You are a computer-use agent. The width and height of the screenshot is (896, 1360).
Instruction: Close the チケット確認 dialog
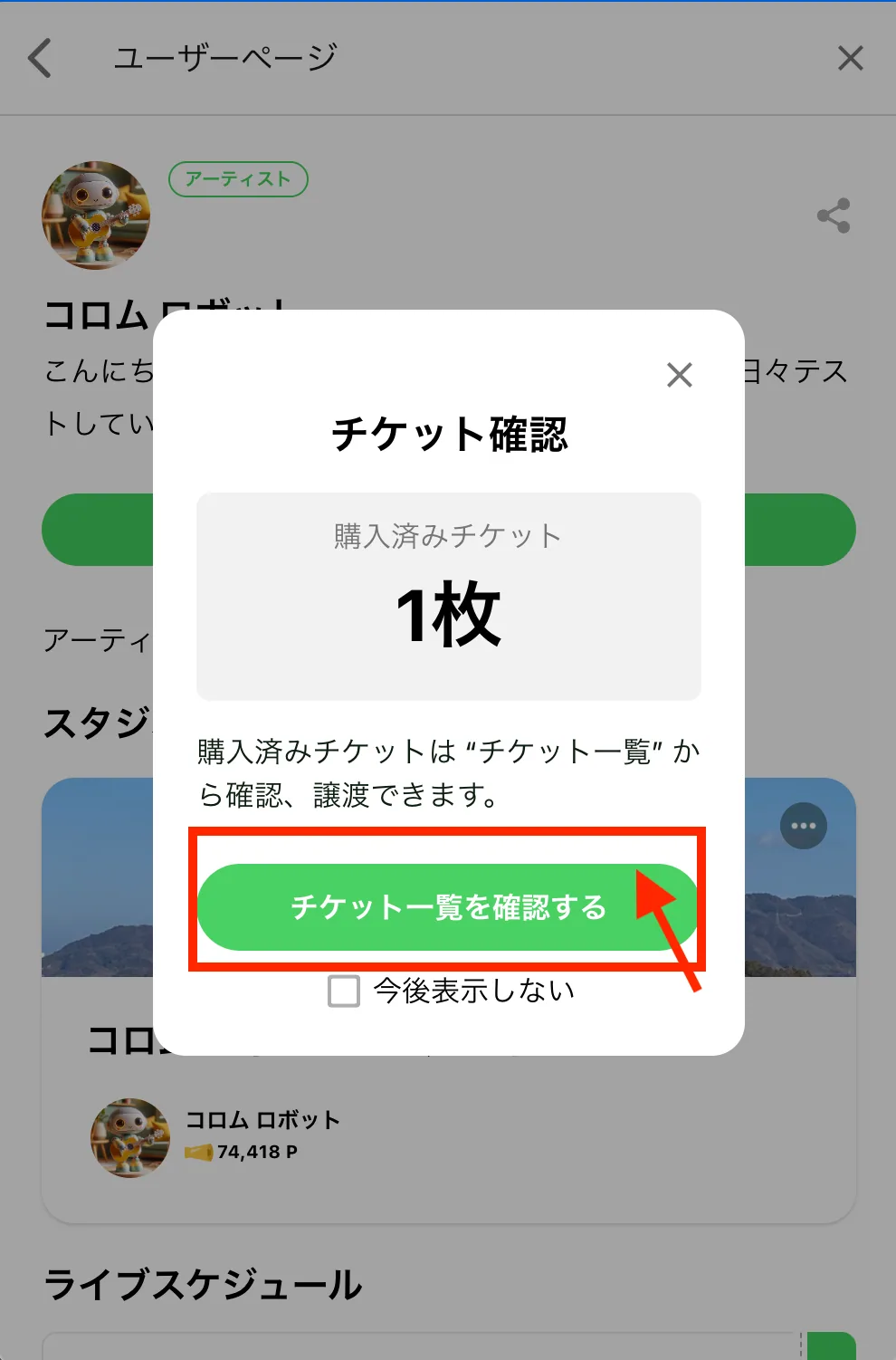[x=680, y=375]
